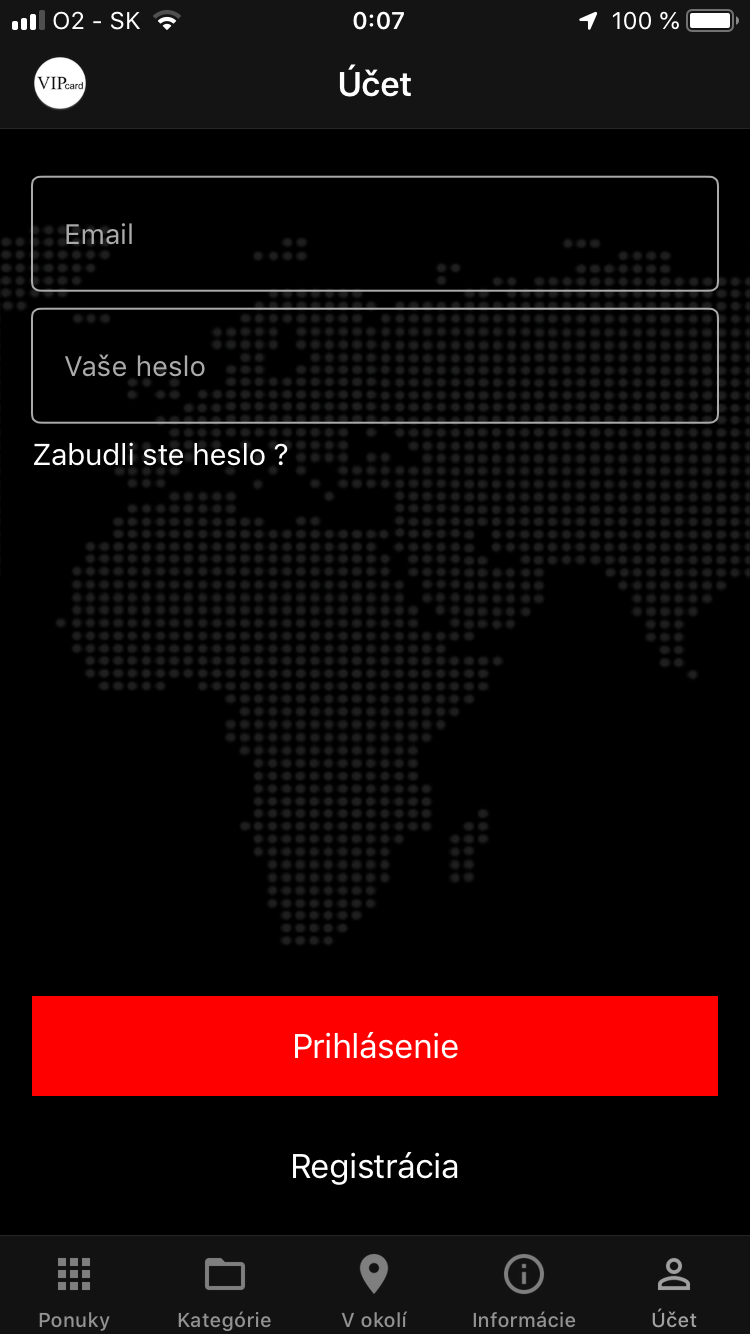Tap the VIP card logo
Viewport: 750px width, 1334px height.
(x=59, y=83)
